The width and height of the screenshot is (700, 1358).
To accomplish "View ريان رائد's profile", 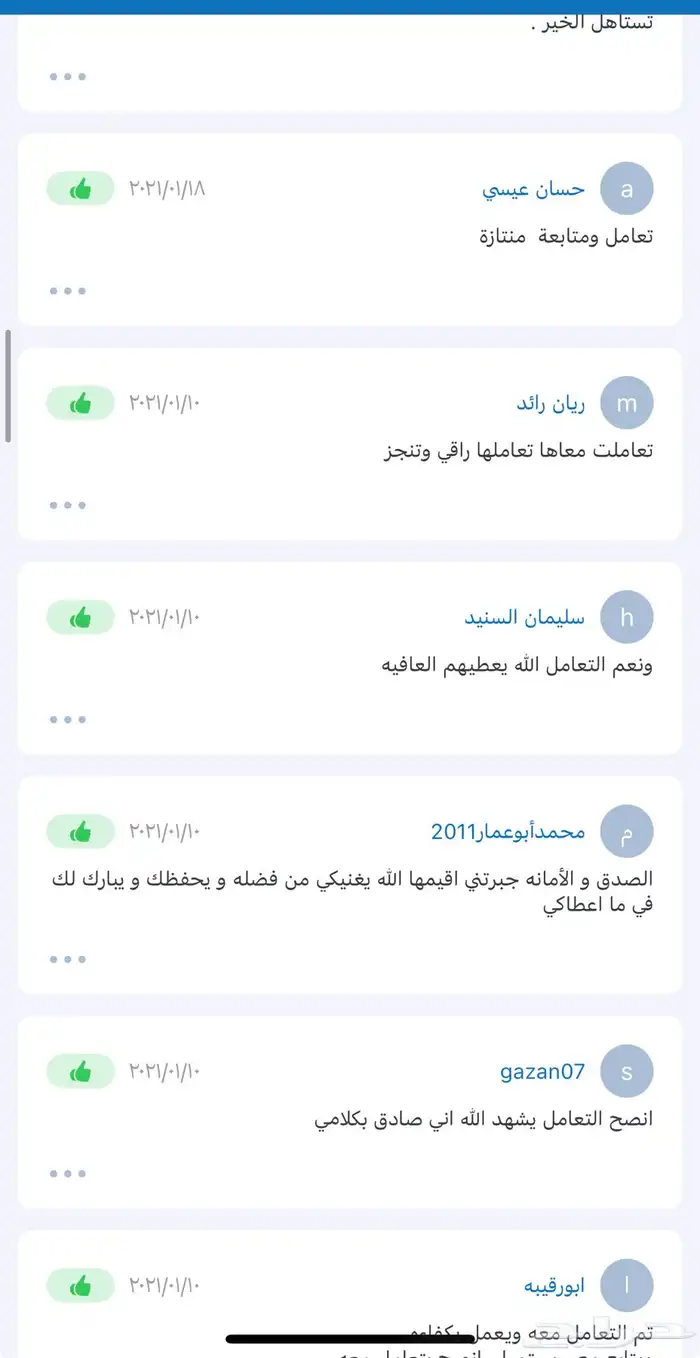I will 550,403.
